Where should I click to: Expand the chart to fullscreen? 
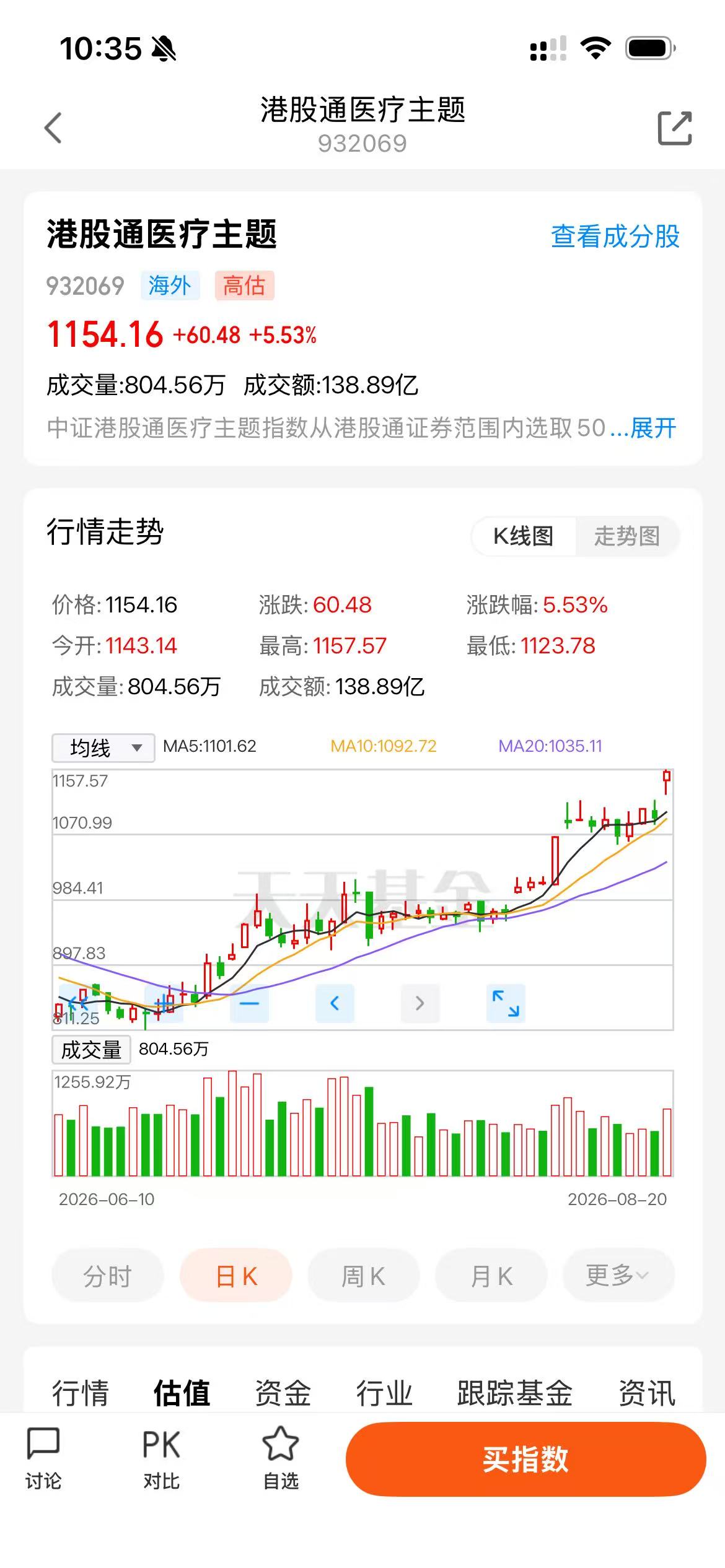[506, 1003]
